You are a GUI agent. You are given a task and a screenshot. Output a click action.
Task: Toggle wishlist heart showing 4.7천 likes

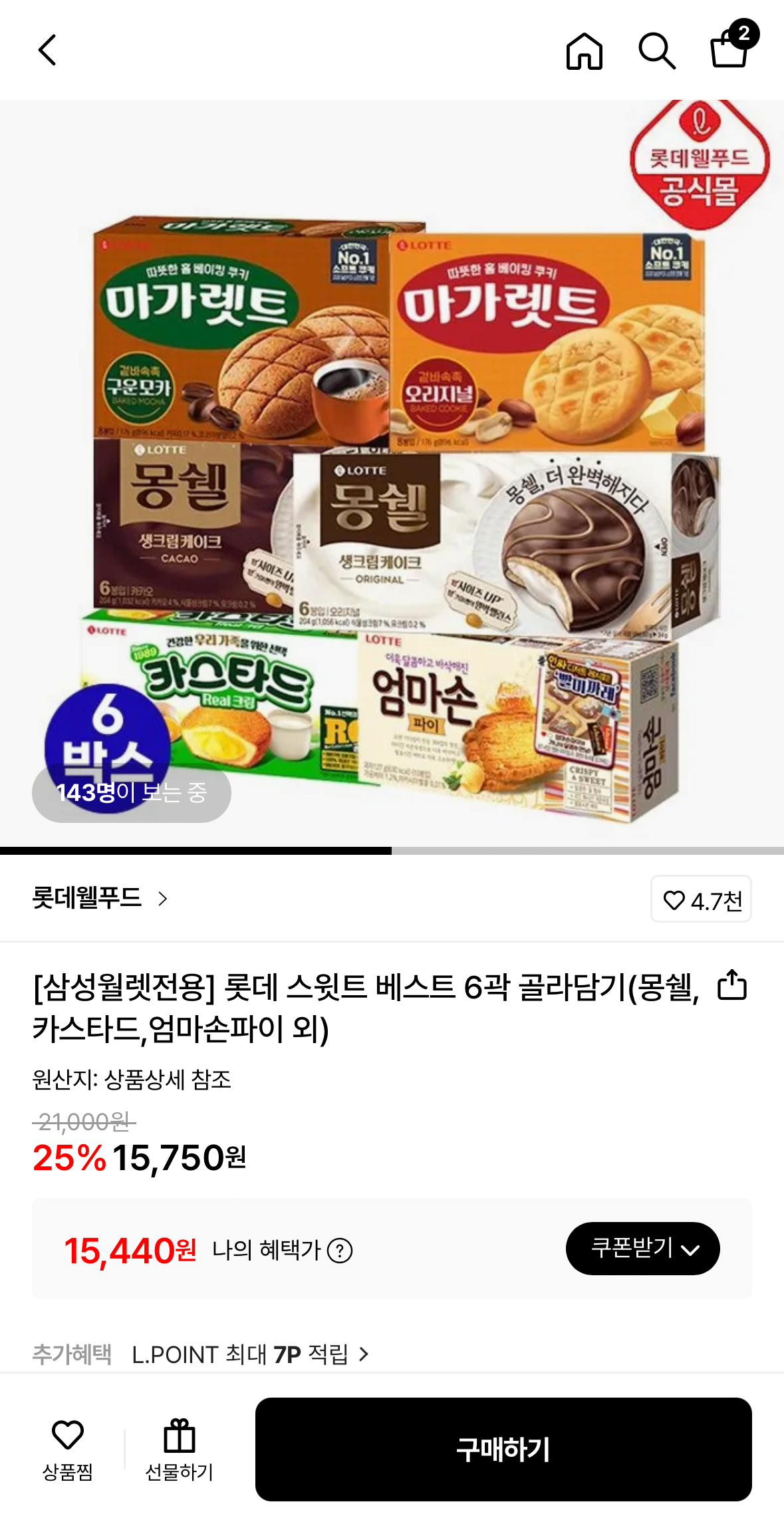699,899
